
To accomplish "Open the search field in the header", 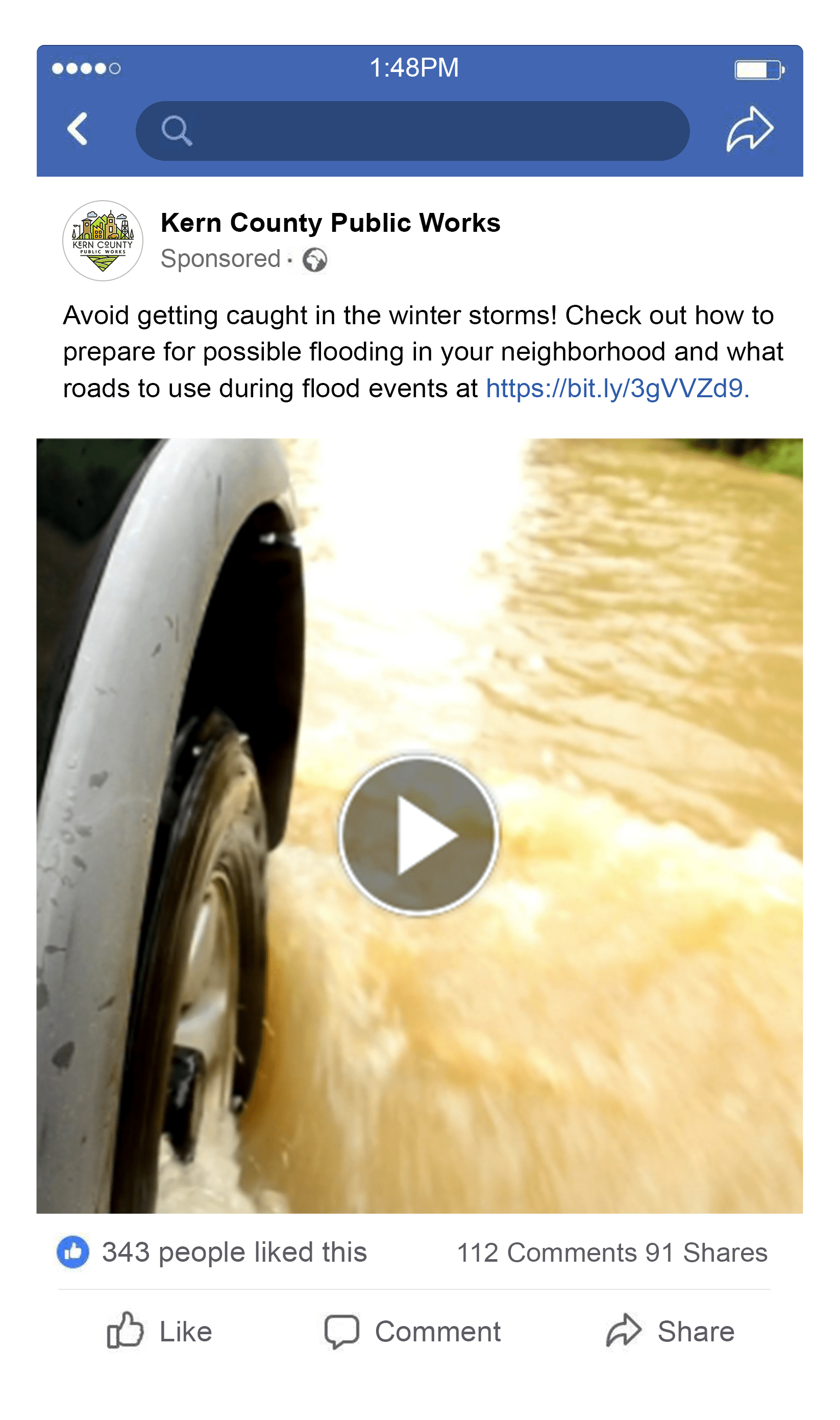I will coord(412,131).
